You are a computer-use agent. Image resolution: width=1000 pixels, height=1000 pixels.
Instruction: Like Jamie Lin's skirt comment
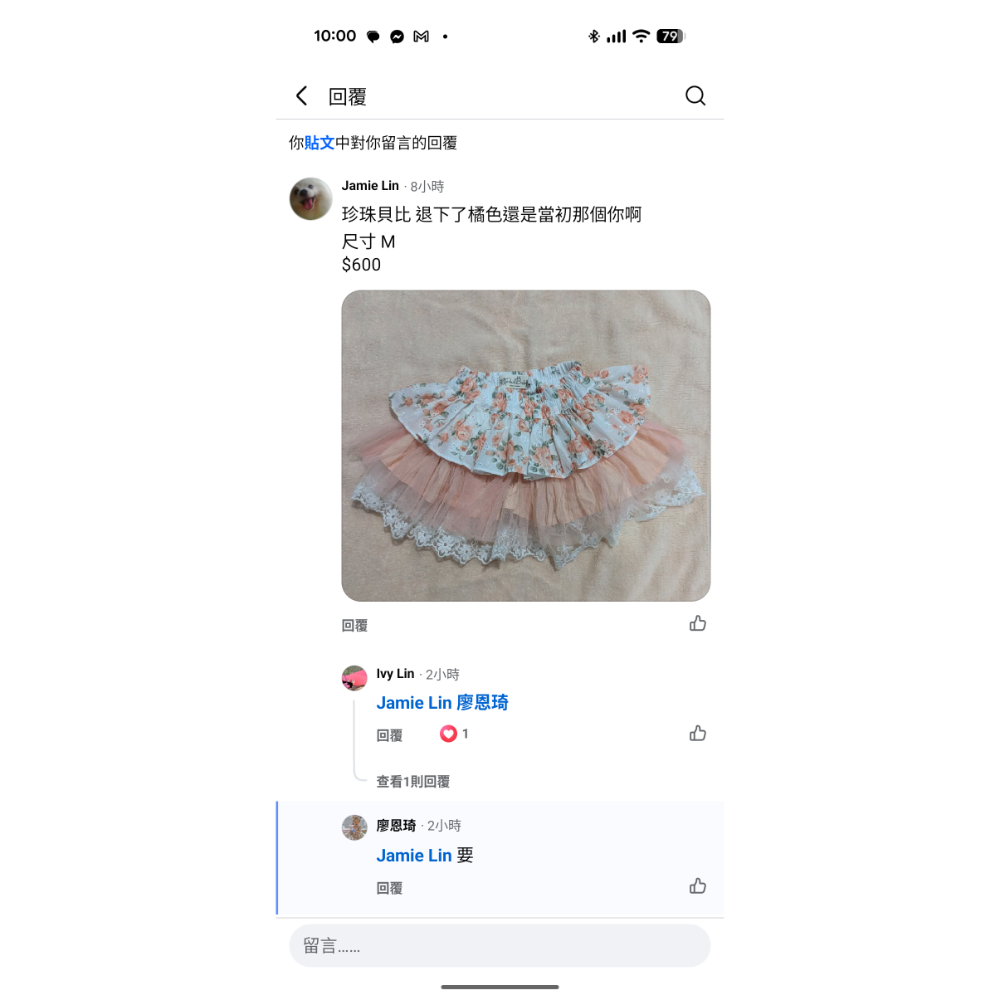pos(698,624)
